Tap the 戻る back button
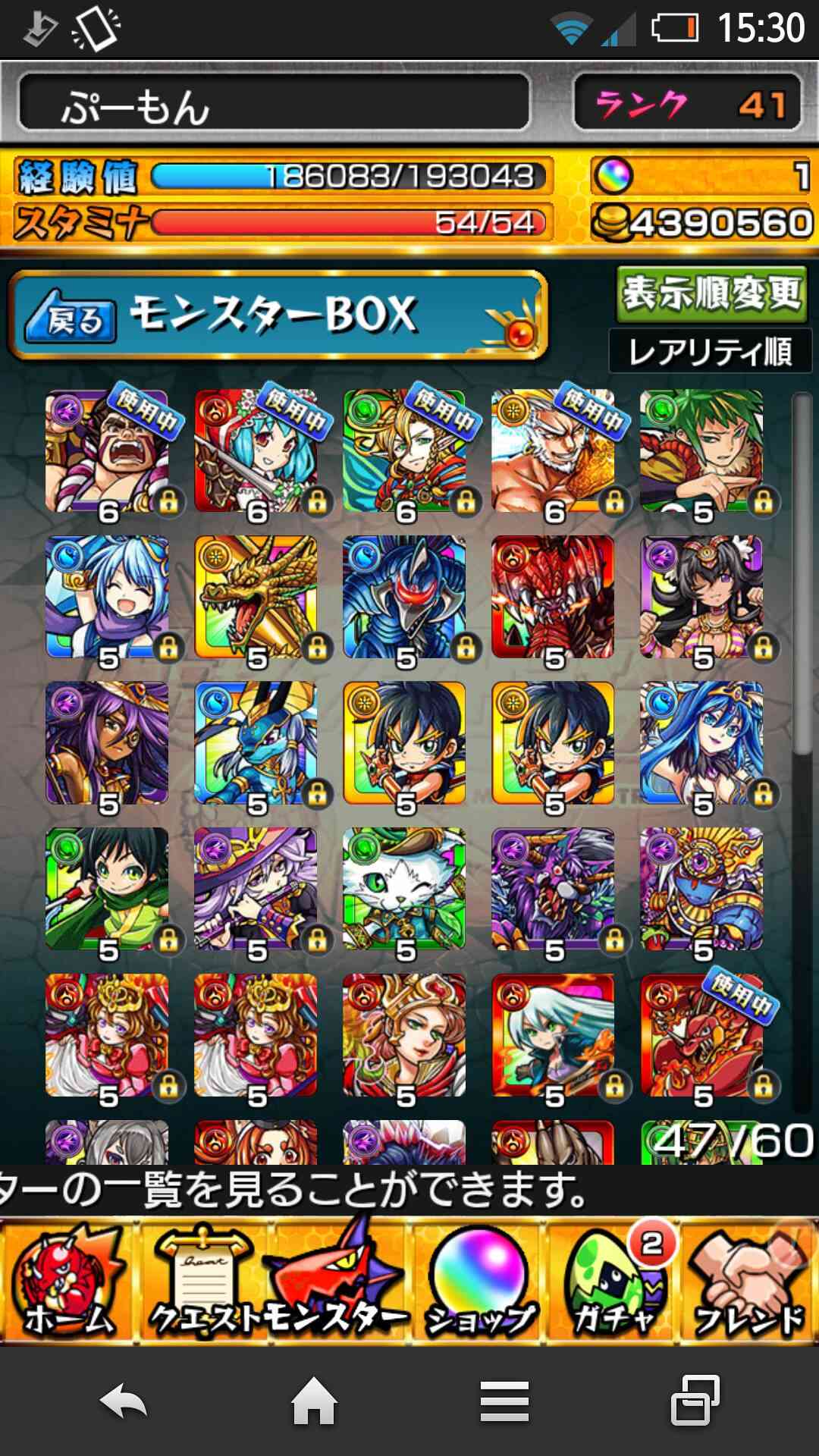819x1456 pixels. tap(71, 317)
